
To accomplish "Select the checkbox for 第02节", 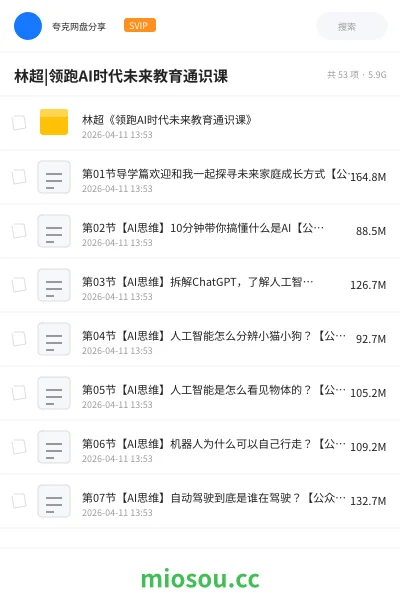I will coord(19,231).
